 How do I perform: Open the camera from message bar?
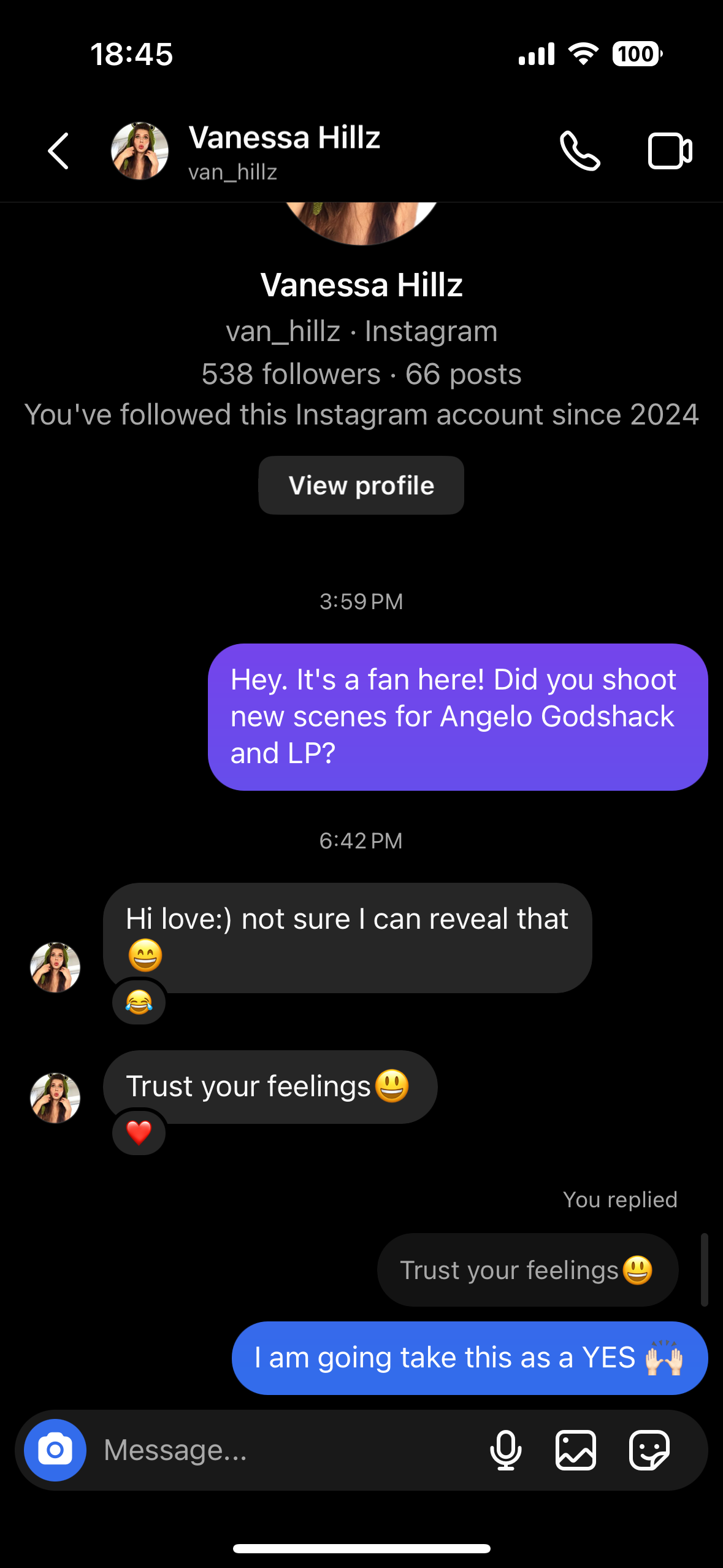tap(55, 1450)
